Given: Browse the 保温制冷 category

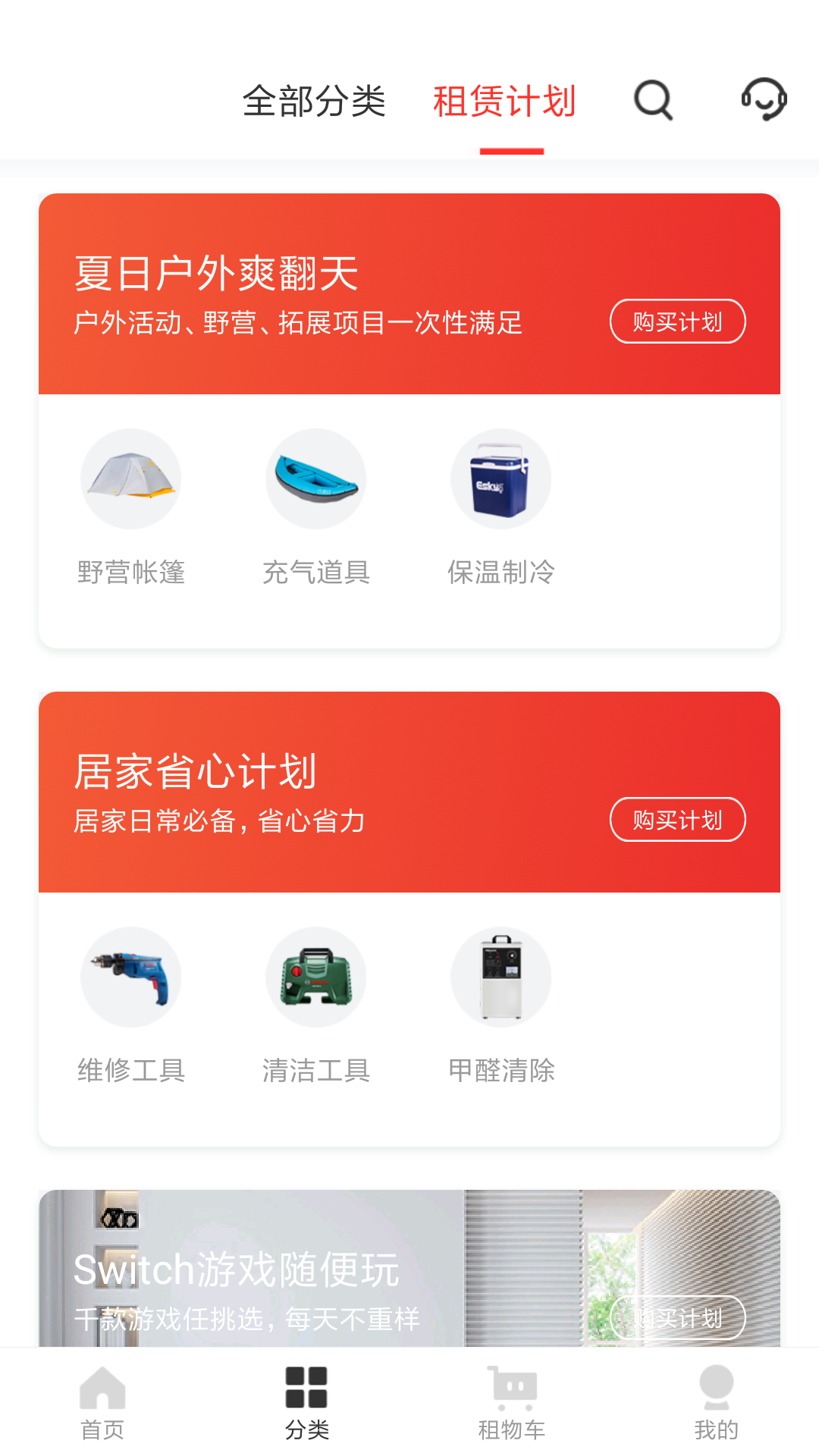Looking at the screenshot, I should click(501, 507).
